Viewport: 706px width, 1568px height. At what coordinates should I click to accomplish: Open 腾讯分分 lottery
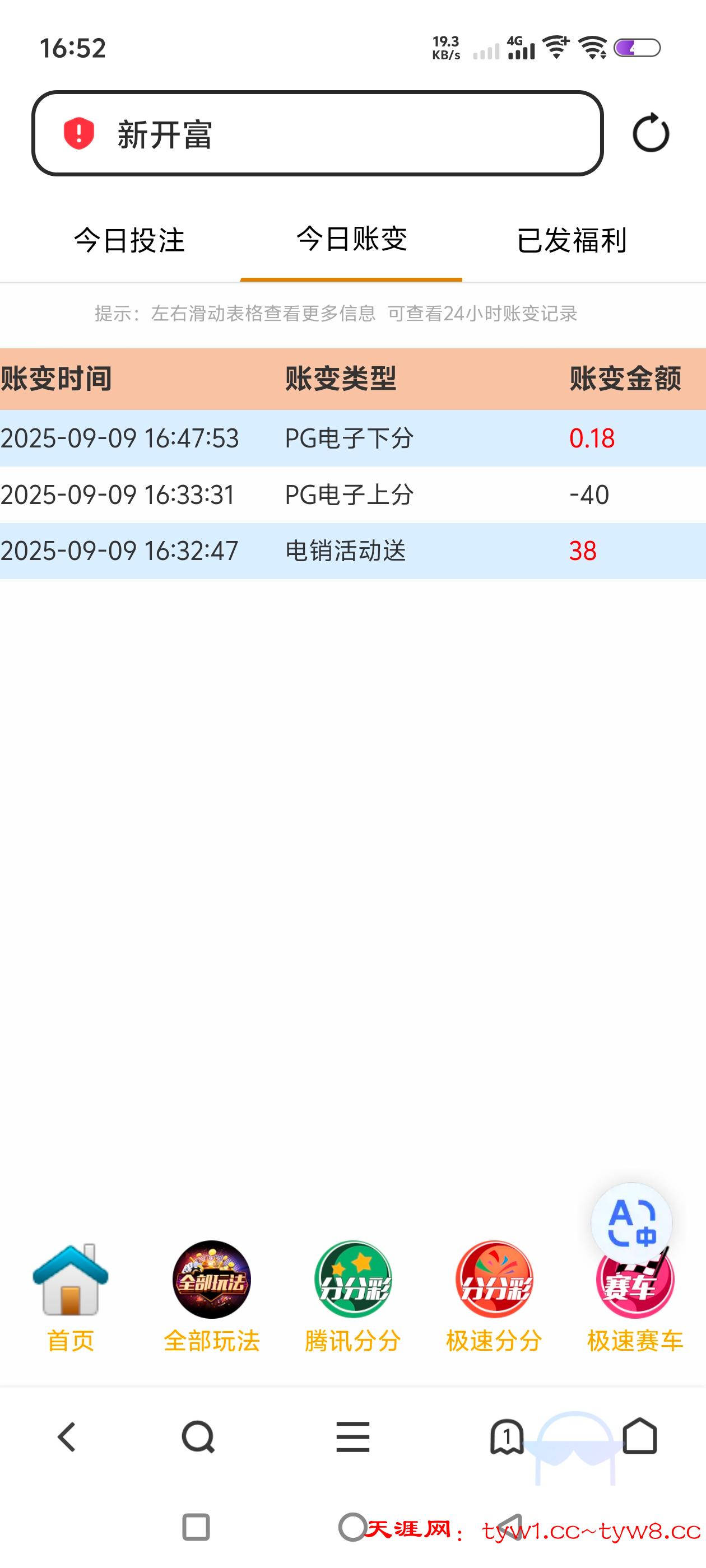352,1296
